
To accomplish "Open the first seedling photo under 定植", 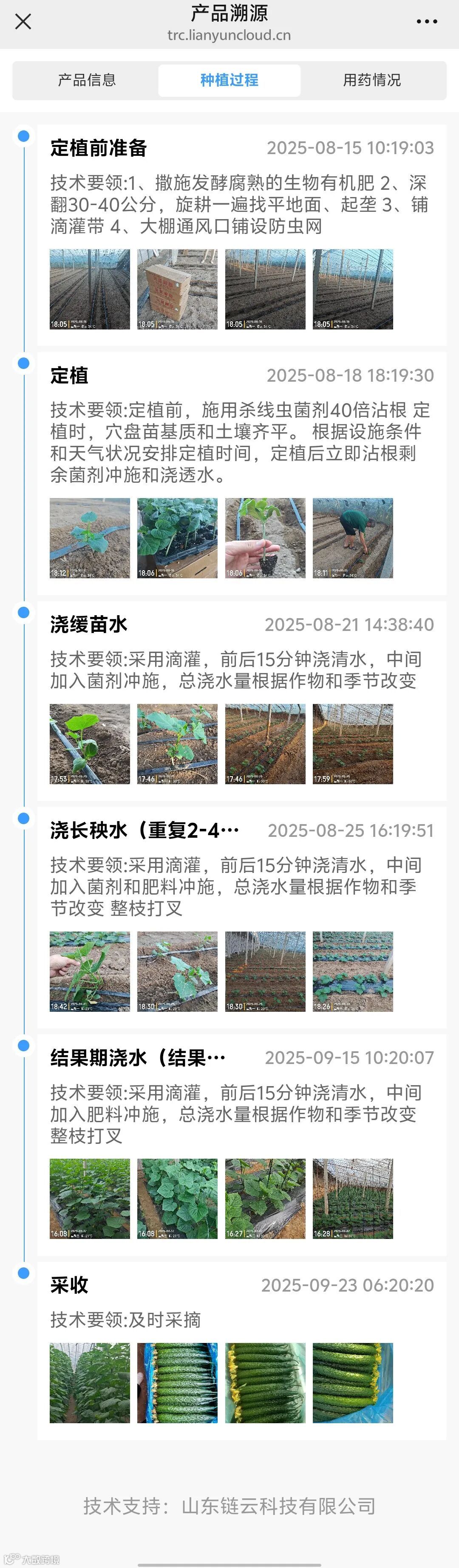I will [x=90, y=538].
